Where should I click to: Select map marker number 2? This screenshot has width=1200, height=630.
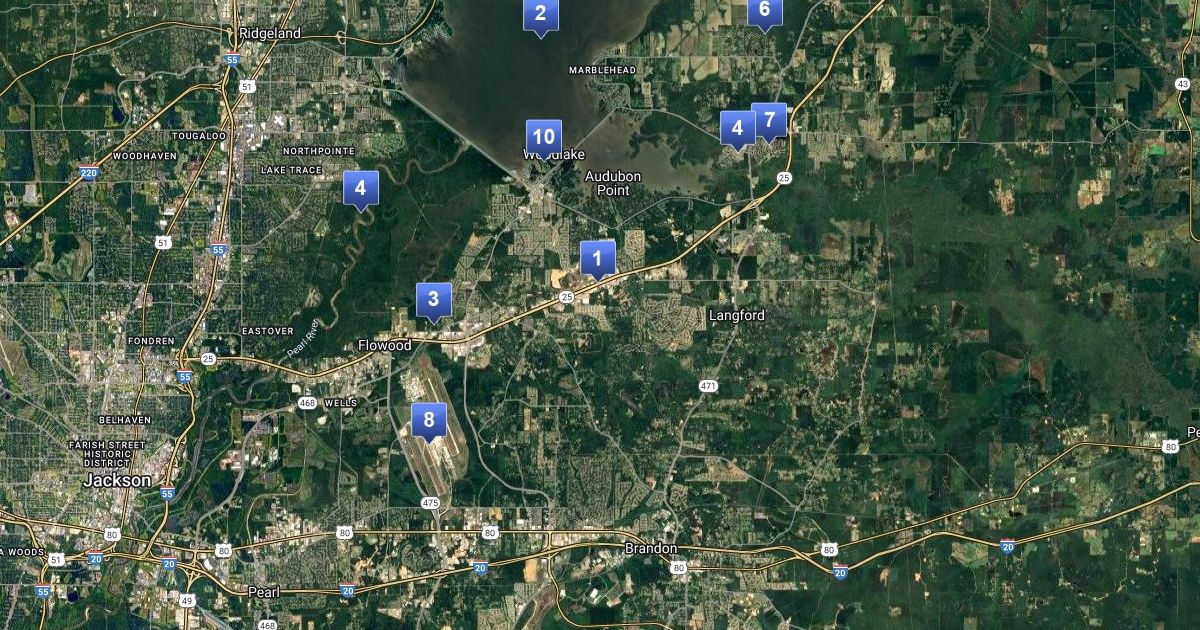click(x=541, y=14)
